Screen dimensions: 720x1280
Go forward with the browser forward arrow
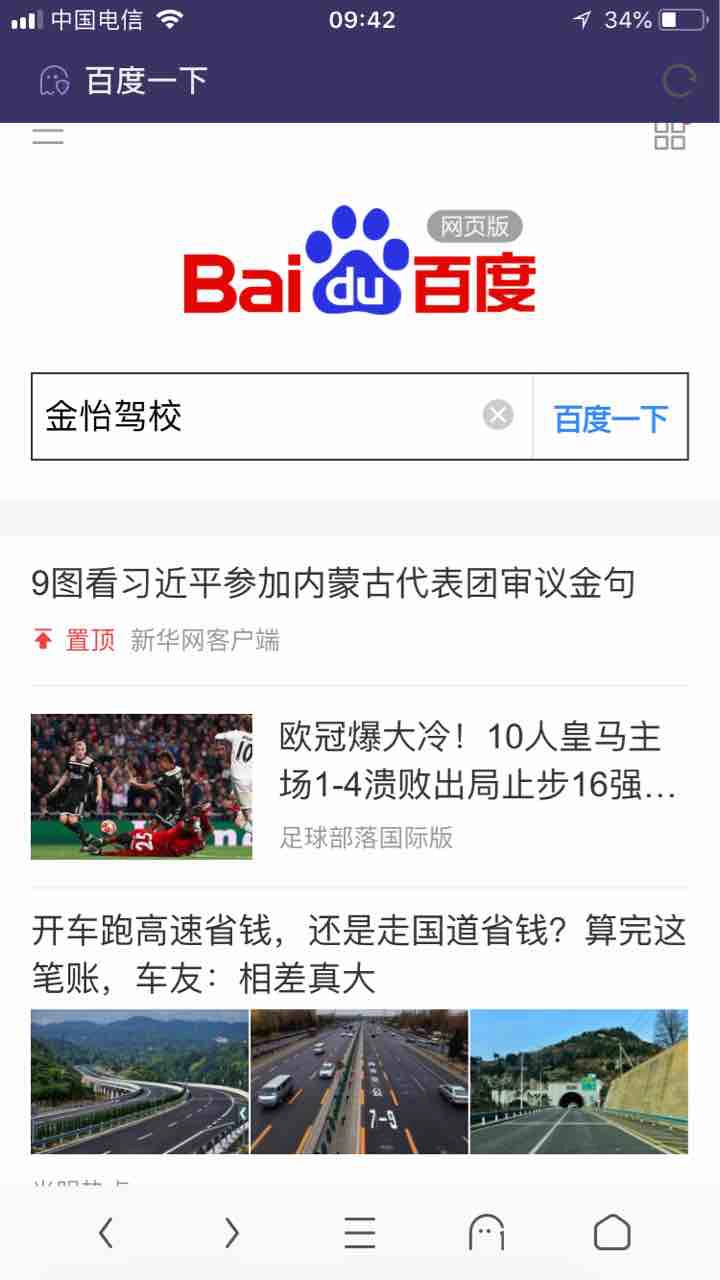232,1233
